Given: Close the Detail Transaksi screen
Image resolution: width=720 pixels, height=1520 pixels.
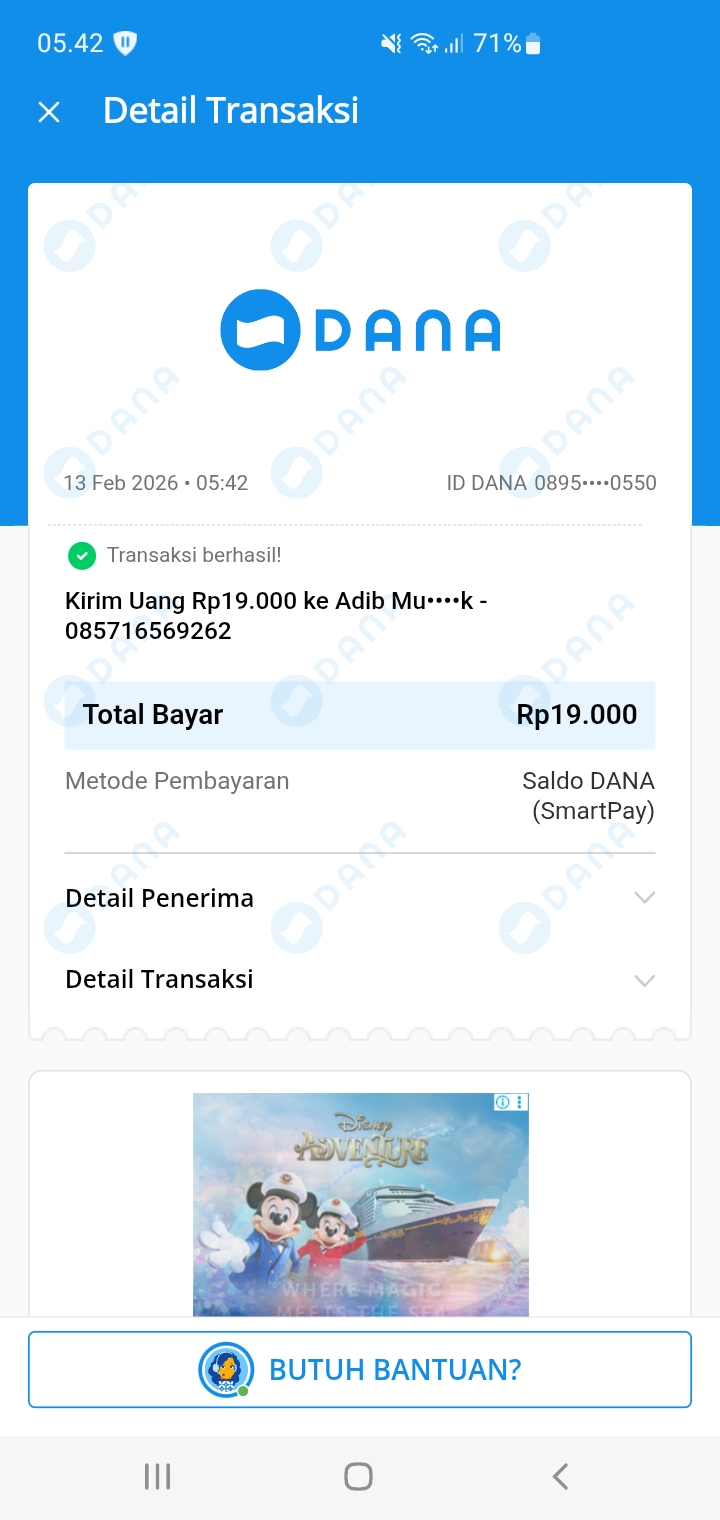Looking at the screenshot, I should pos(49,112).
